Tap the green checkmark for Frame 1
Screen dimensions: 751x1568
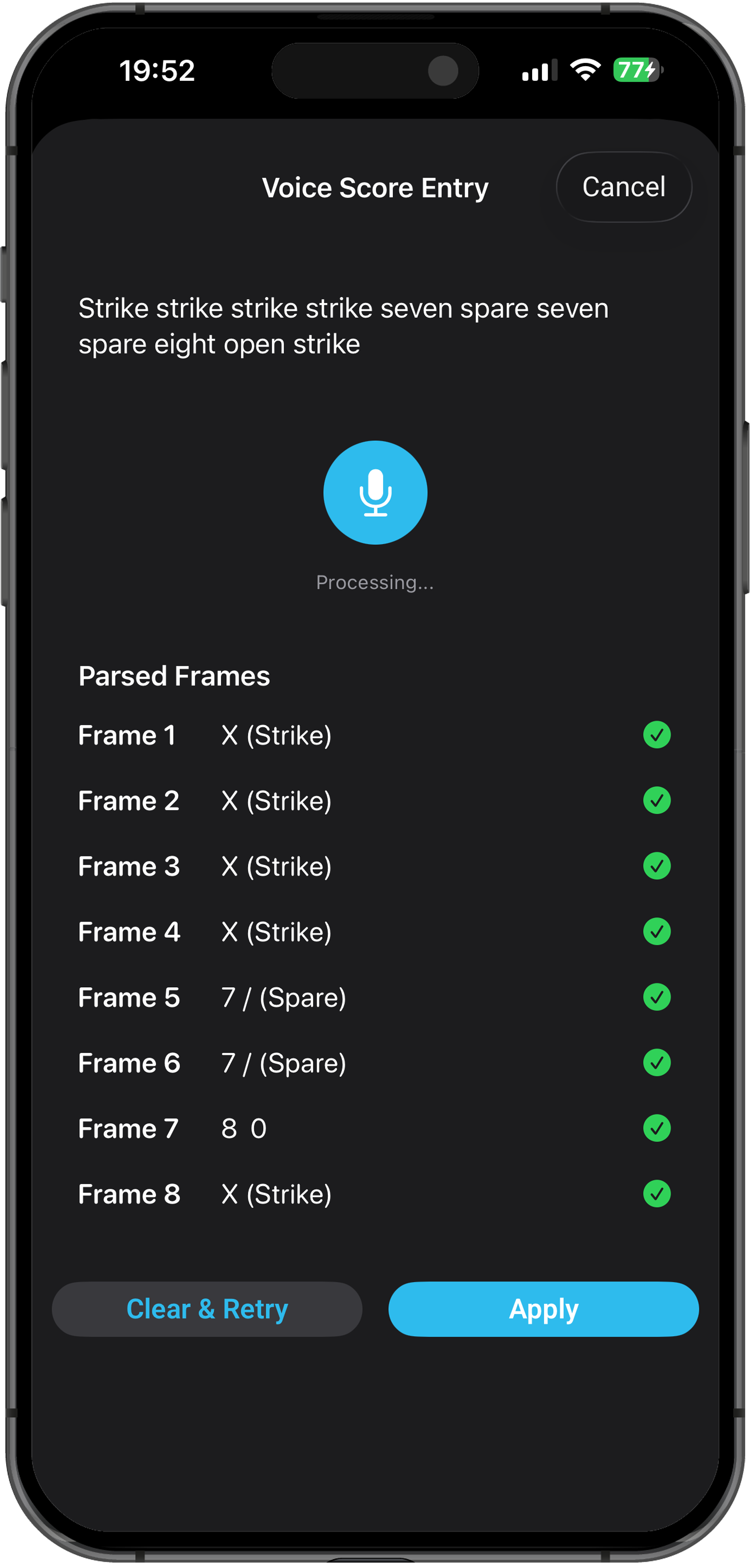[656, 736]
